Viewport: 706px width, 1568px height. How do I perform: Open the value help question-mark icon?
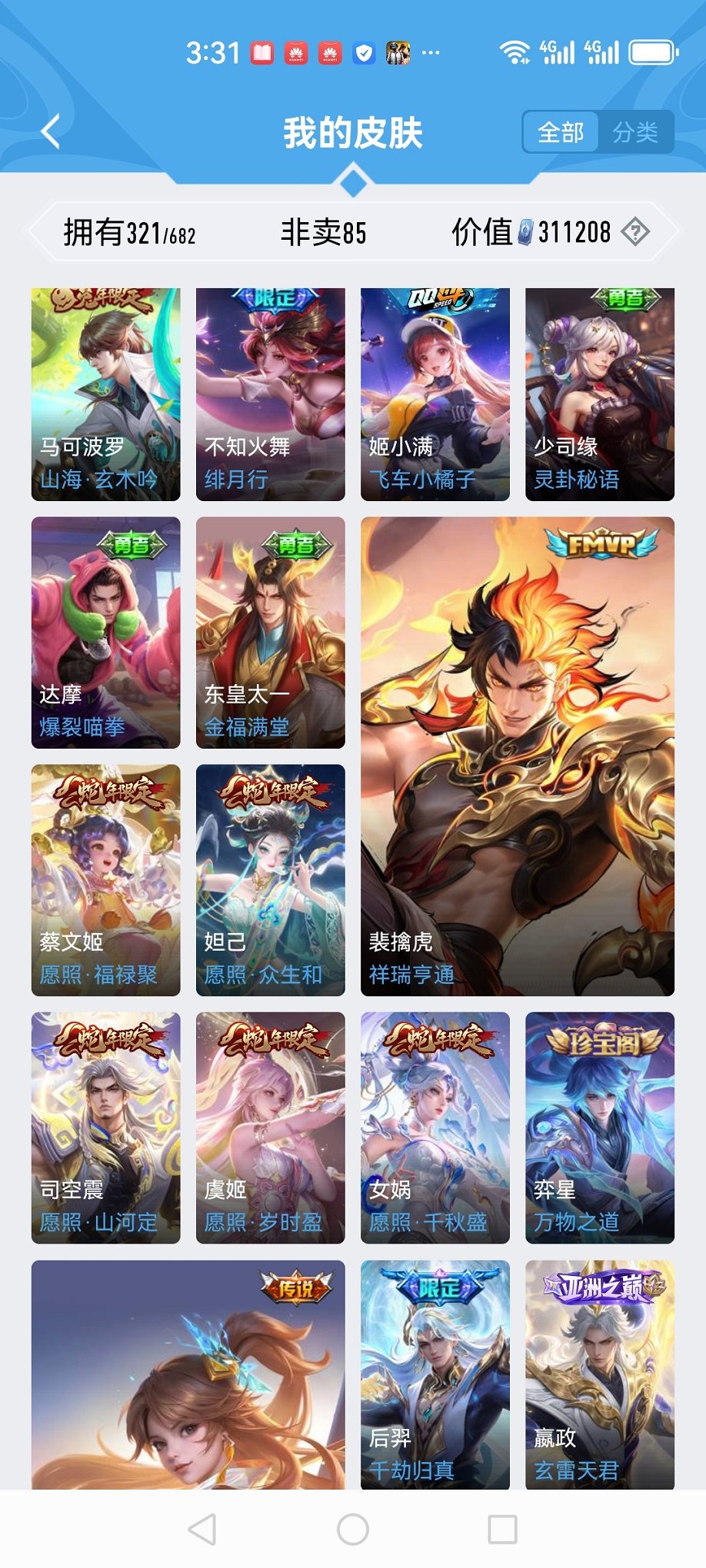coord(635,231)
